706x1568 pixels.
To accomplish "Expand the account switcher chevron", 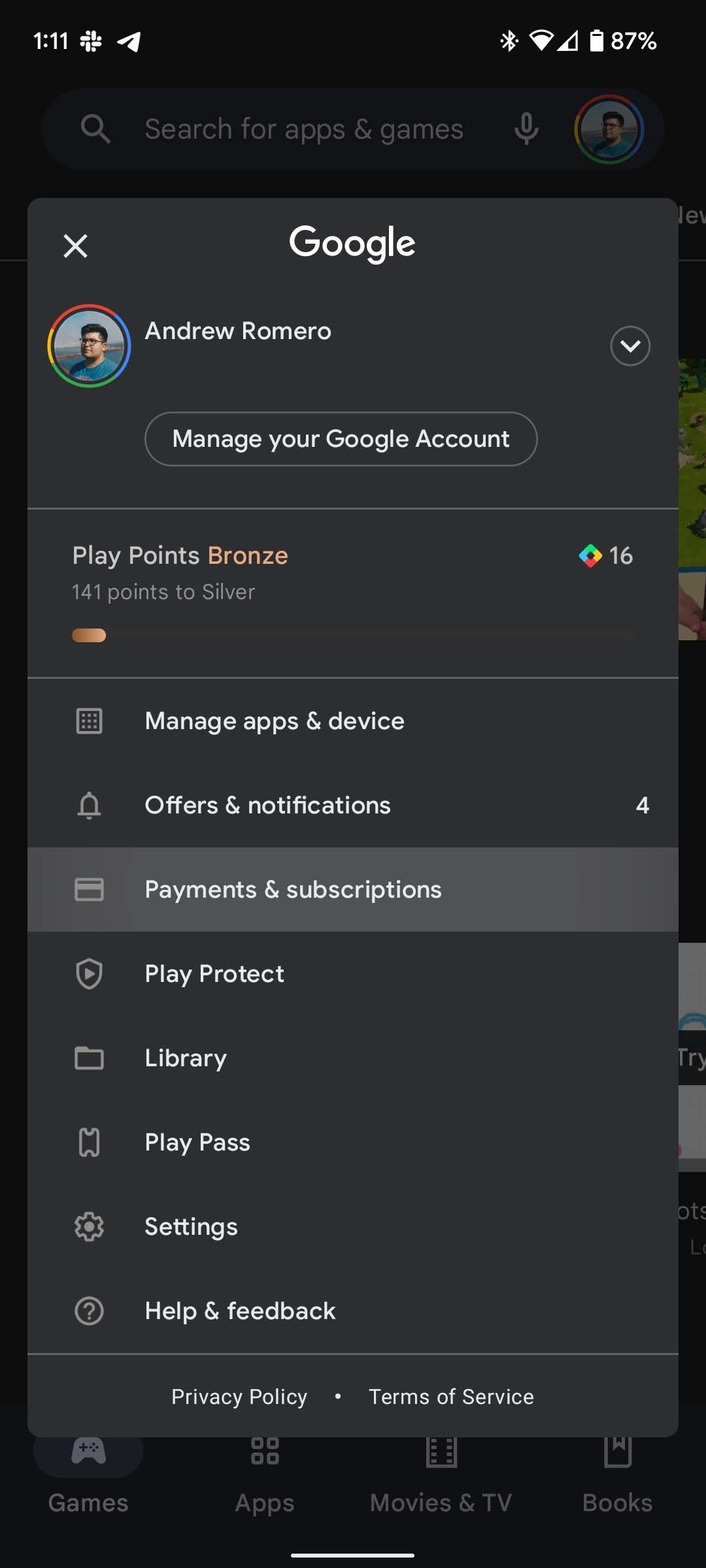I will (x=630, y=346).
